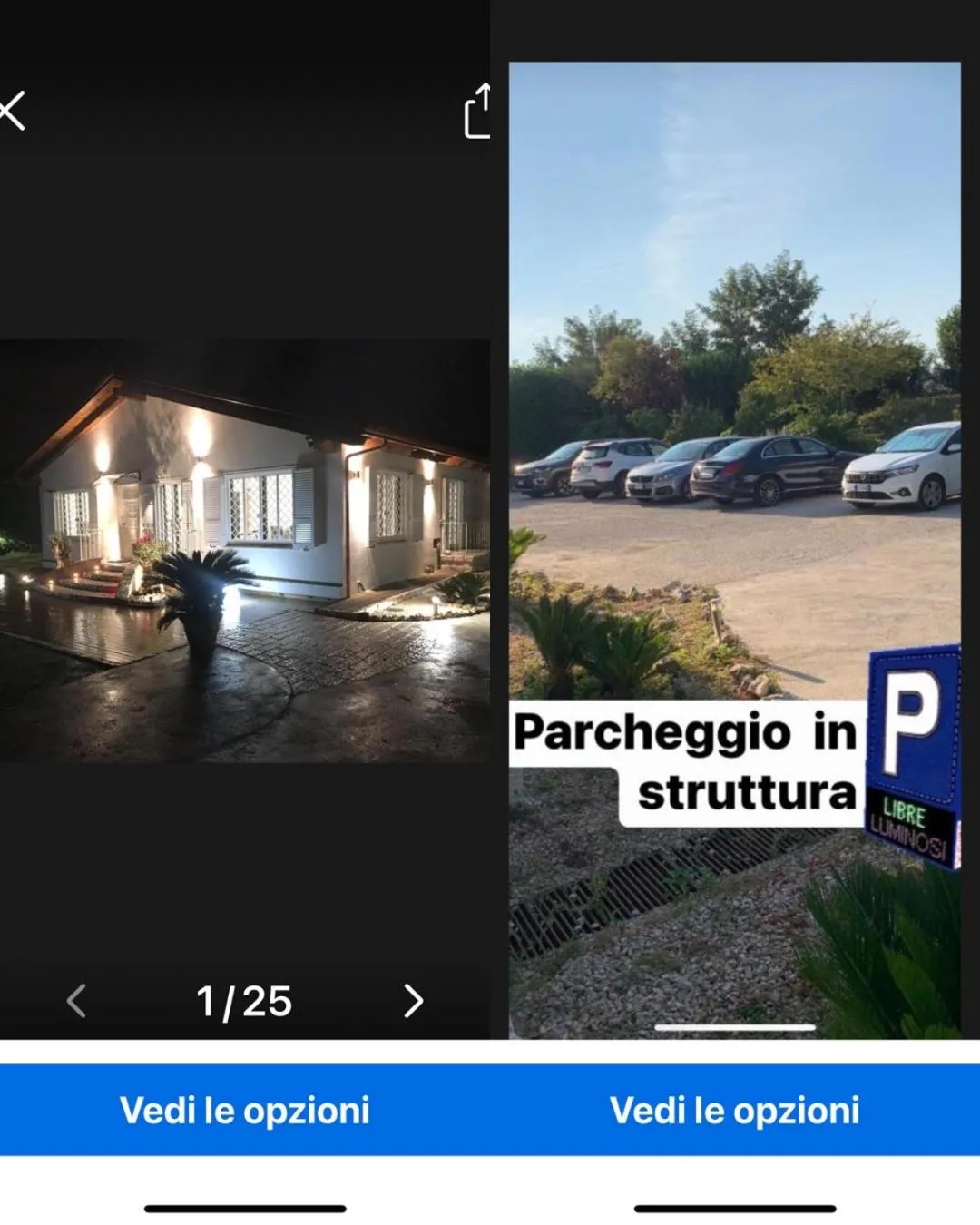
Task: Tap the right 'Vedi le opzioni' button
Action: (737, 1109)
